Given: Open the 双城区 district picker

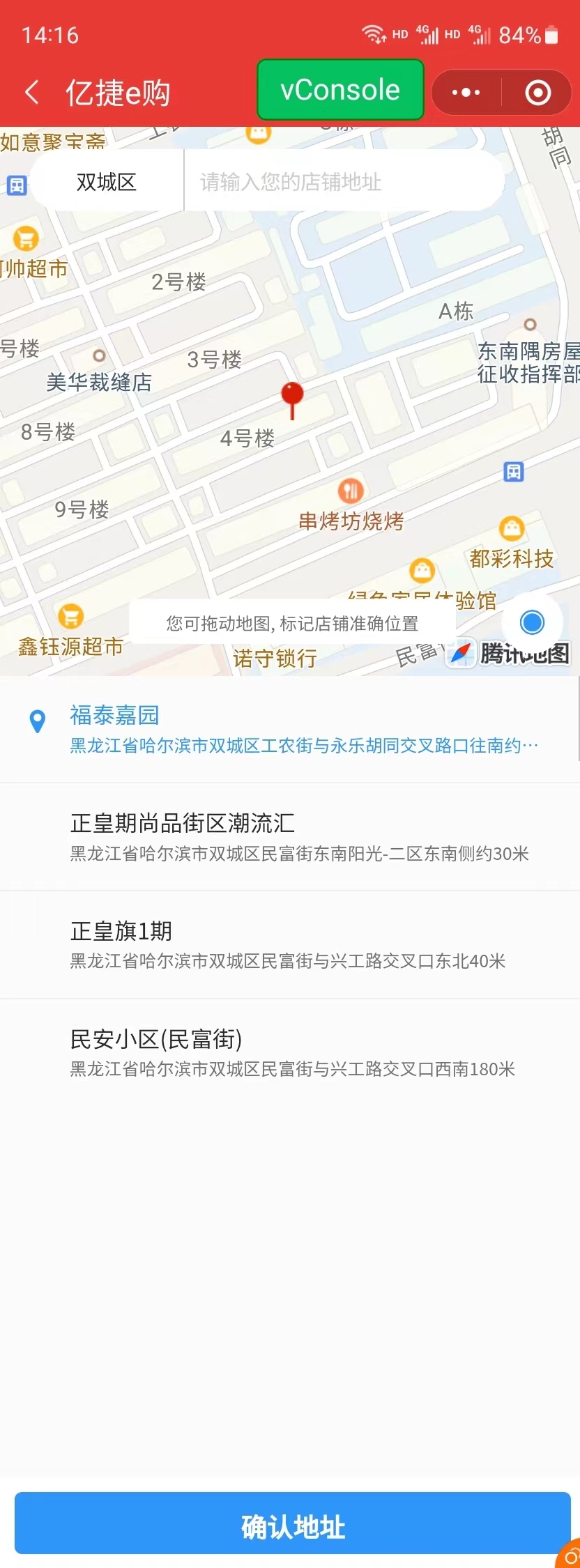Looking at the screenshot, I should pyautogui.click(x=107, y=182).
